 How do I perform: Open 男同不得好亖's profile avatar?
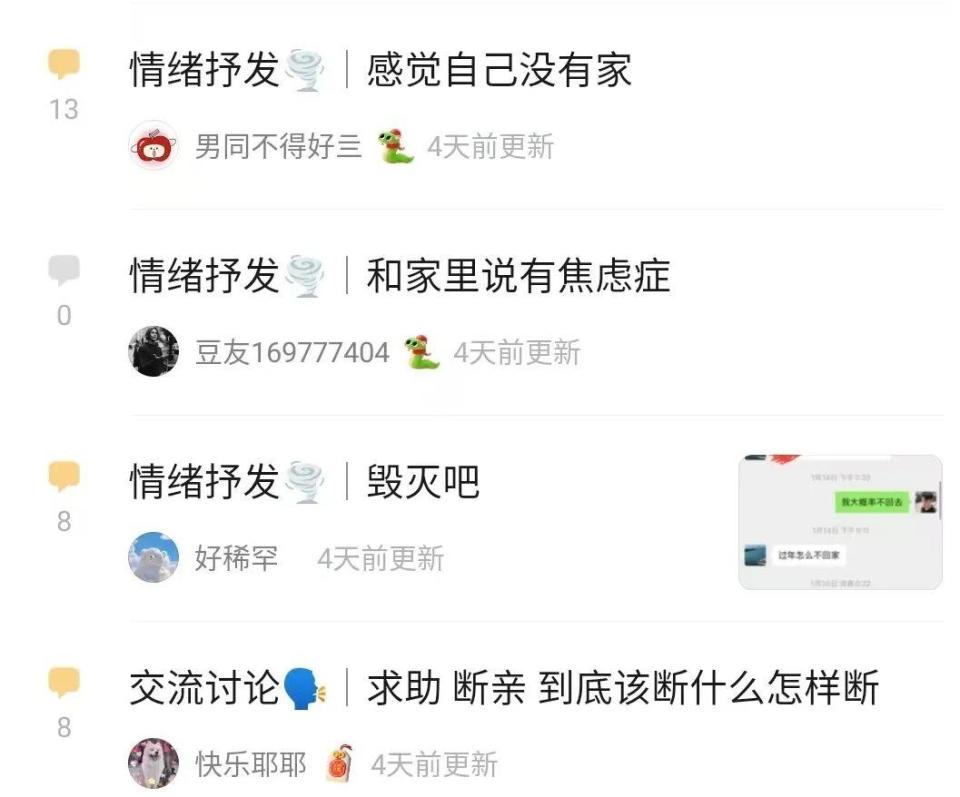click(154, 147)
